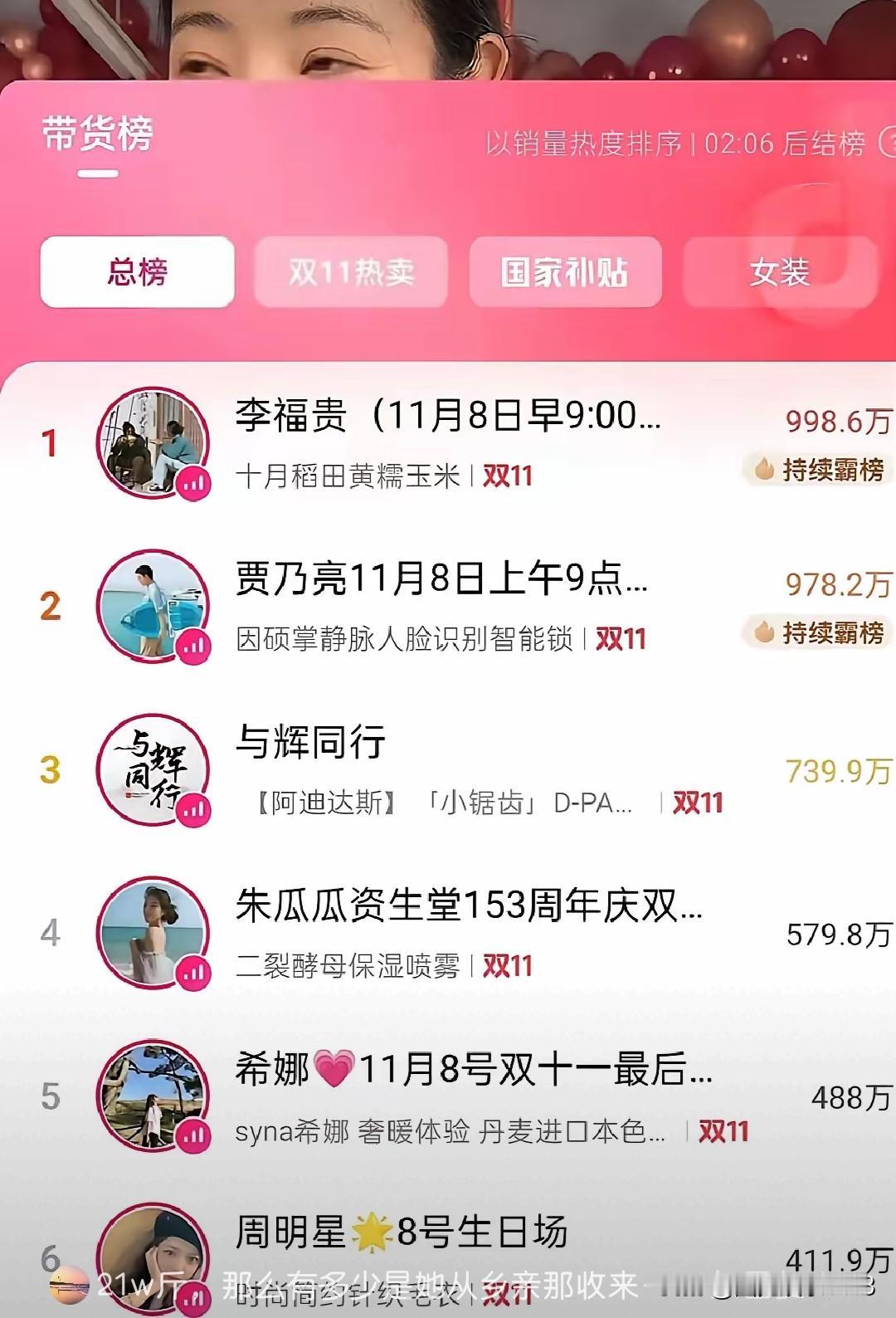This screenshot has height=1318, width=896.
Task: Open the 国家补贴 tab
Action: (x=566, y=273)
